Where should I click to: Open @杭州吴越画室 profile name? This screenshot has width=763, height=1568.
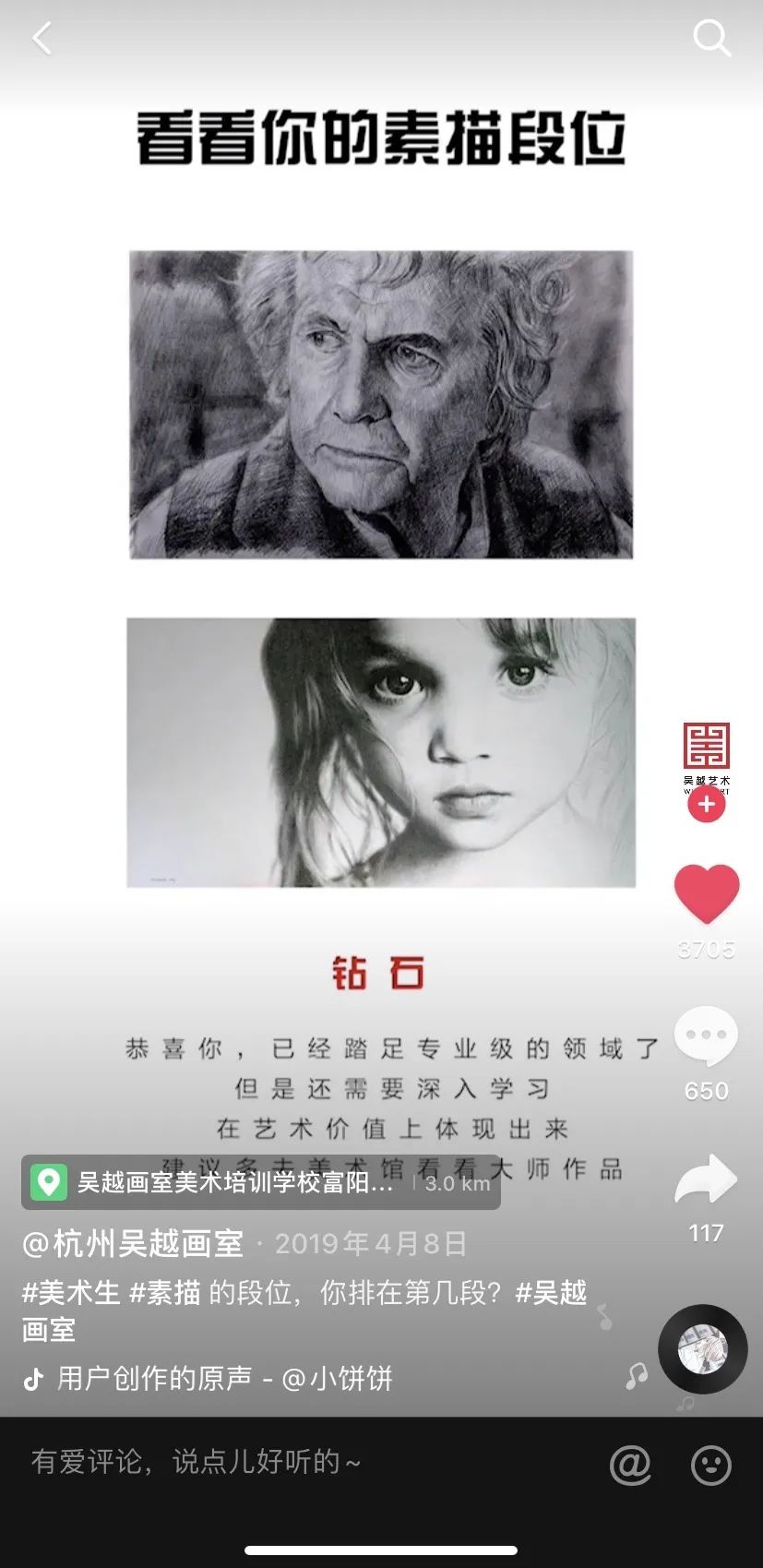[x=134, y=1243]
